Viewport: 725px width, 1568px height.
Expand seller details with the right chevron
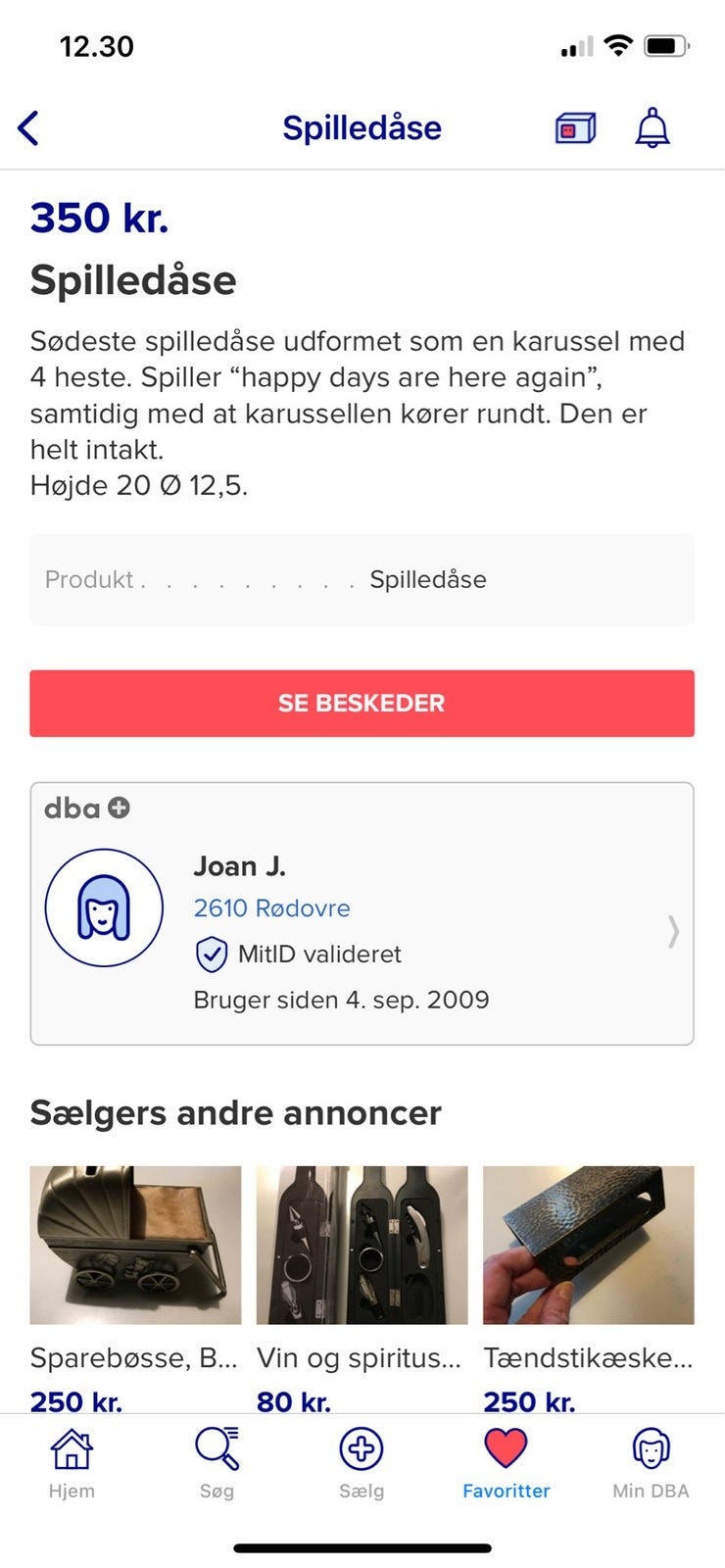[673, 933]
